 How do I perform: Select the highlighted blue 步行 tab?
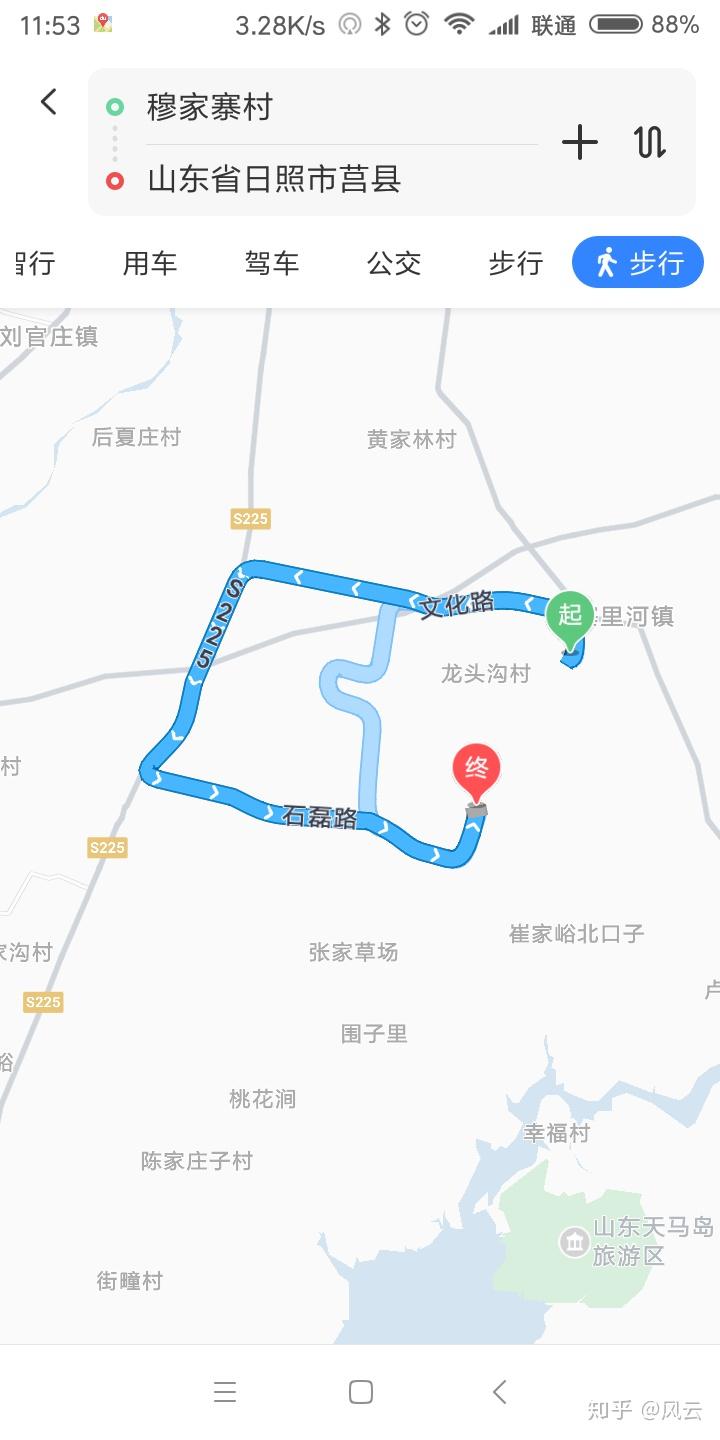(x=638, y=263)
